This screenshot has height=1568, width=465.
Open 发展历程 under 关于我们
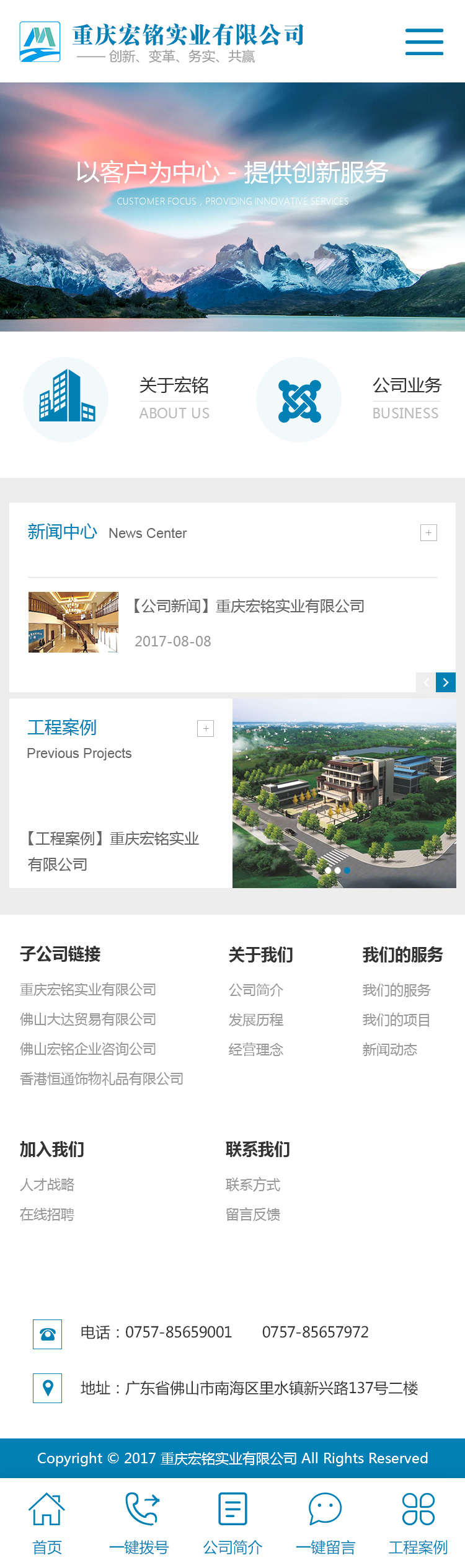(255, 1020)
